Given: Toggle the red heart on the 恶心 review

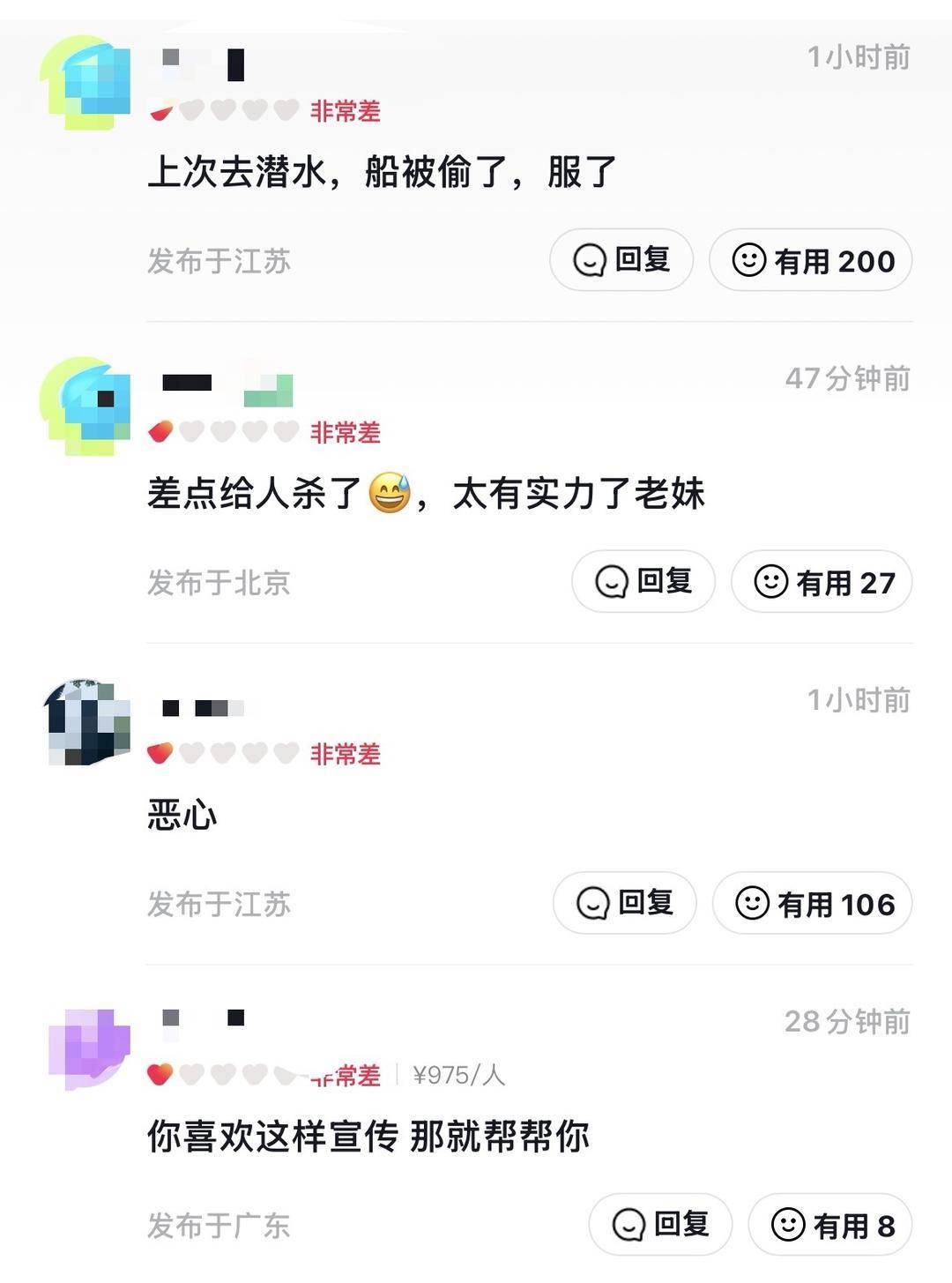Looking at the screenshot, I should click(x=160, y=753).
